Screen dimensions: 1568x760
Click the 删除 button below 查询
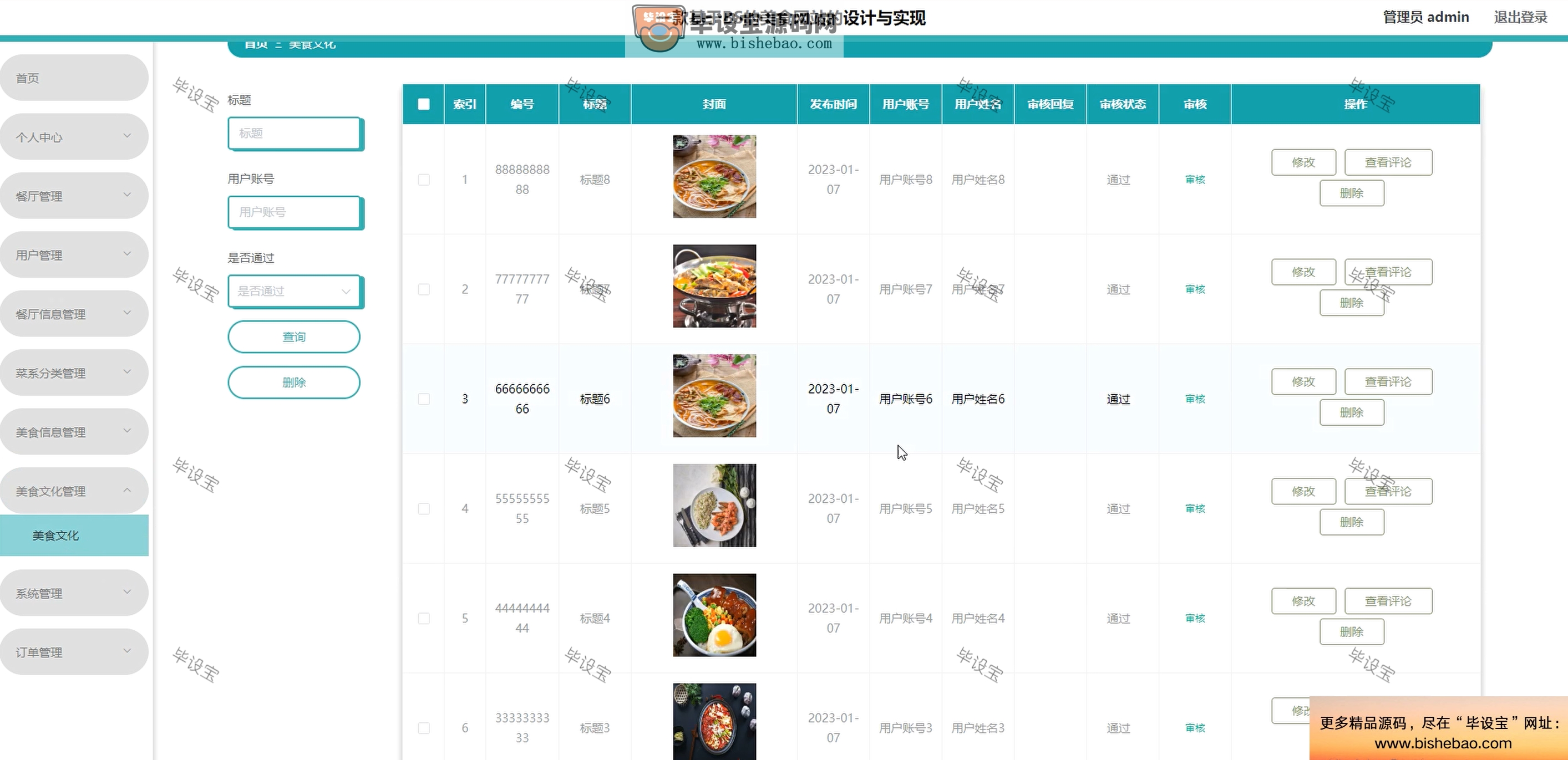[294, 382]
